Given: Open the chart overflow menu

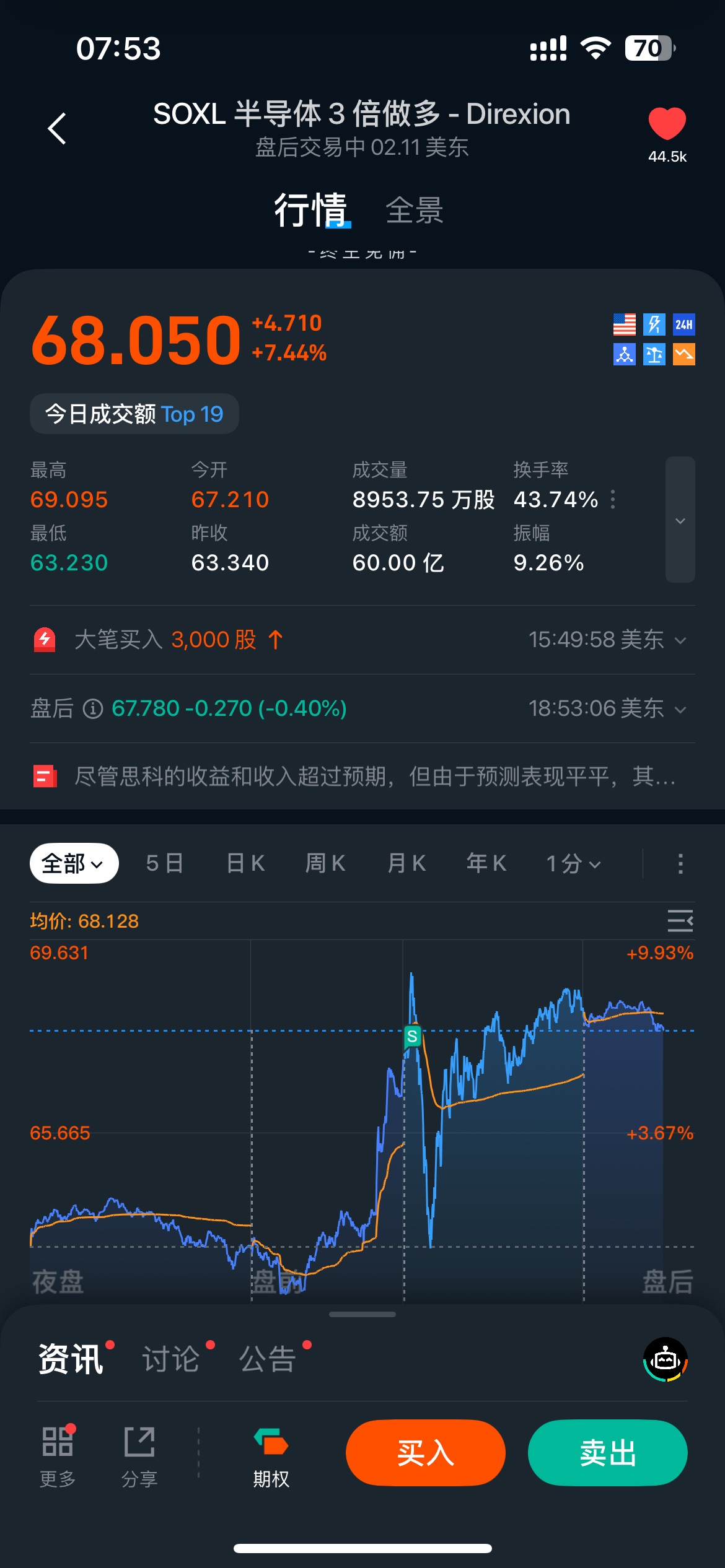Looking at the screenshot, I should 680,863.
